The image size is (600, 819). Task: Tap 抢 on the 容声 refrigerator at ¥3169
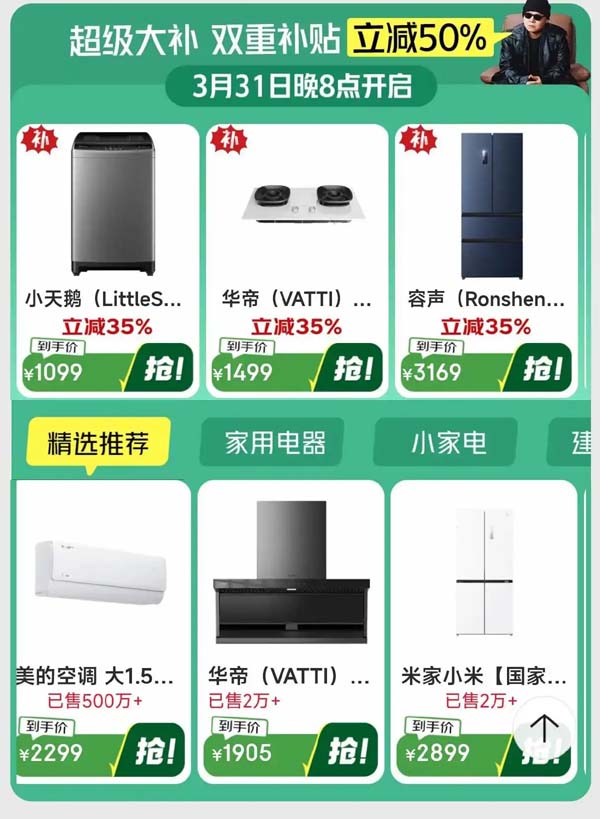tap(542, 369)
